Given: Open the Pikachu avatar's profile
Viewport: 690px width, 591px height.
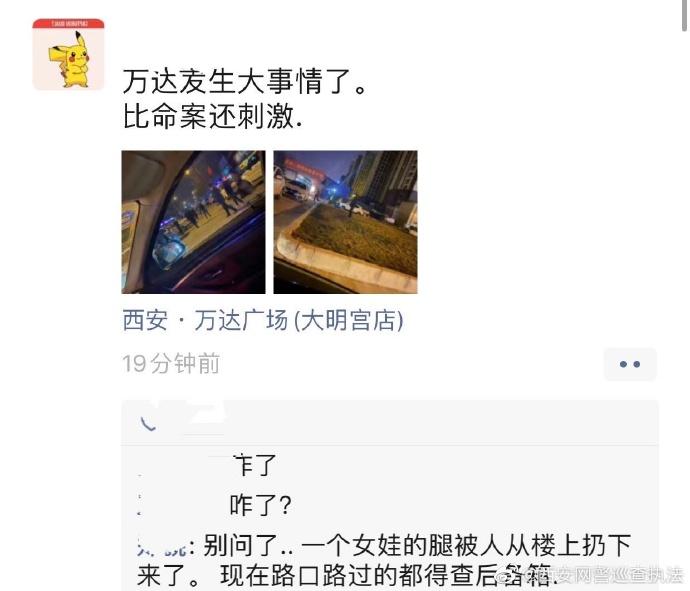Looking at the screenshot, I should pyautogui.click(x=68, y=55).
